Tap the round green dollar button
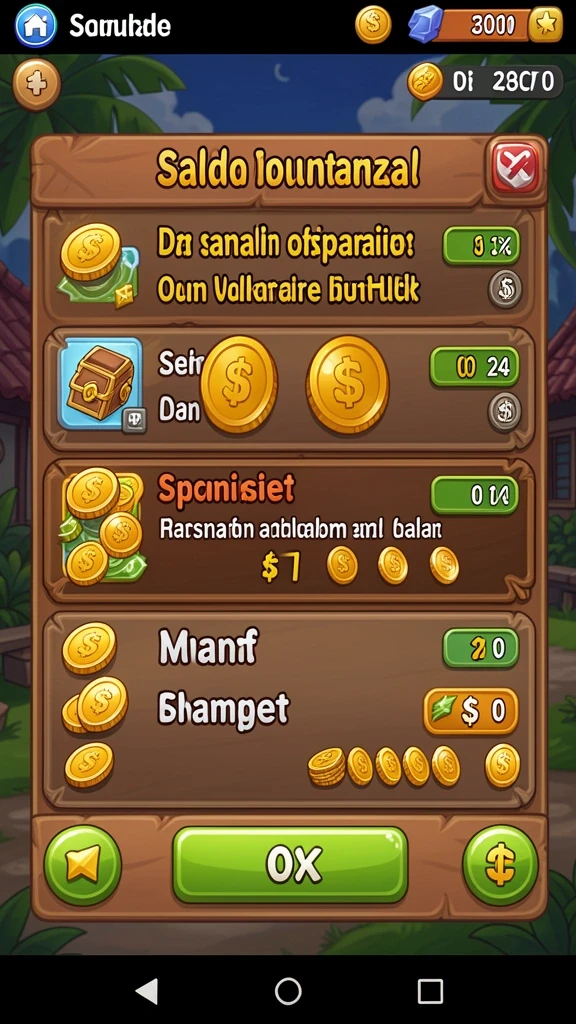The height and width of the screenshot is (1024, 576). click(x=500, y=865)
